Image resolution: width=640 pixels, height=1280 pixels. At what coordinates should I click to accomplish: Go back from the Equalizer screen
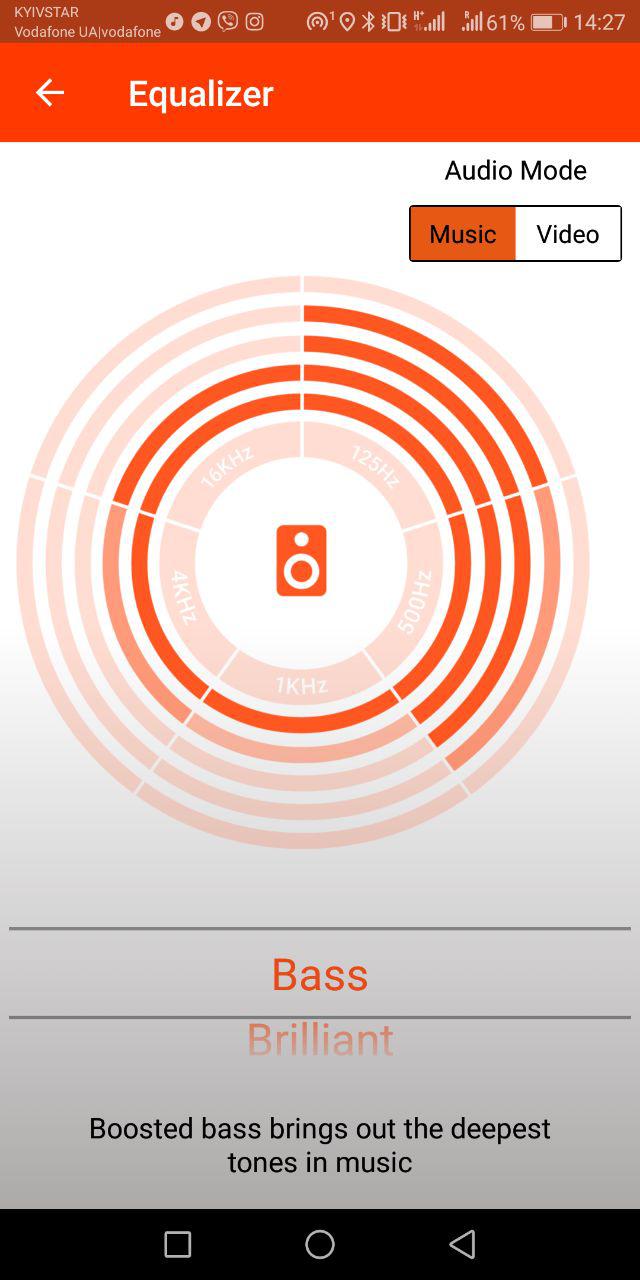[49, 93]
